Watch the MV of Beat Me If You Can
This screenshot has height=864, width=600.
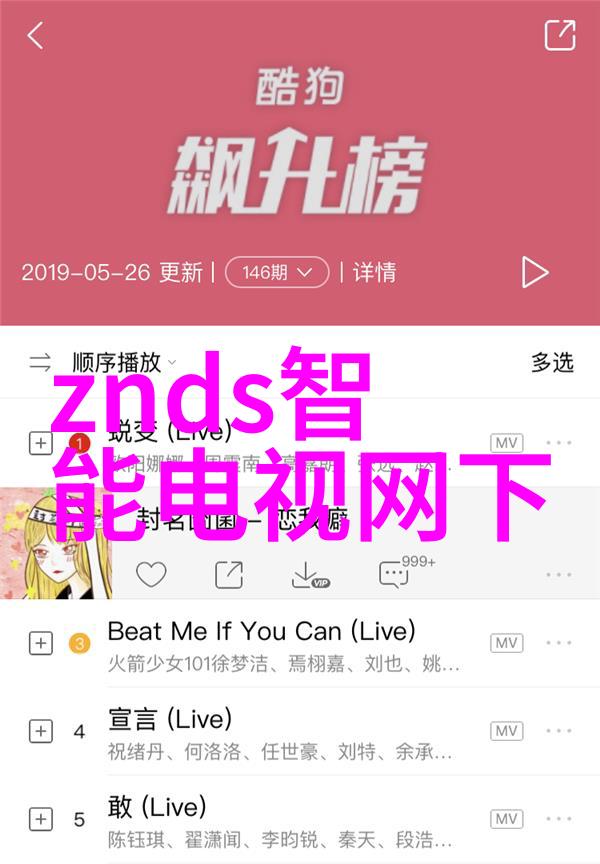click(x=506, y=643)
